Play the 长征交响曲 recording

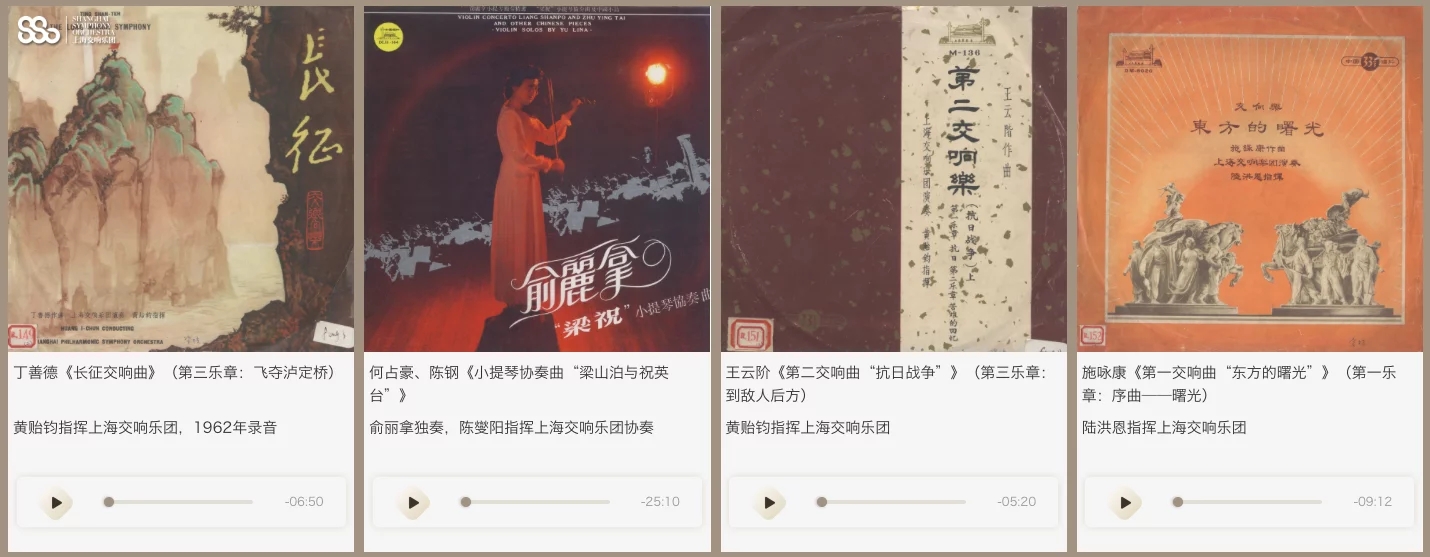click(x=56, y=502)
